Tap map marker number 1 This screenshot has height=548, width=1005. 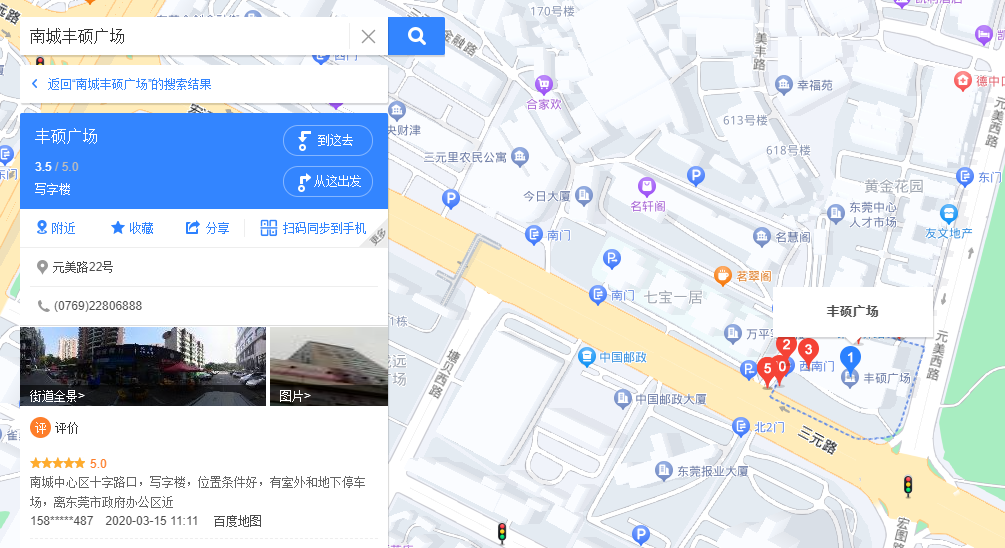pos(849,357)
